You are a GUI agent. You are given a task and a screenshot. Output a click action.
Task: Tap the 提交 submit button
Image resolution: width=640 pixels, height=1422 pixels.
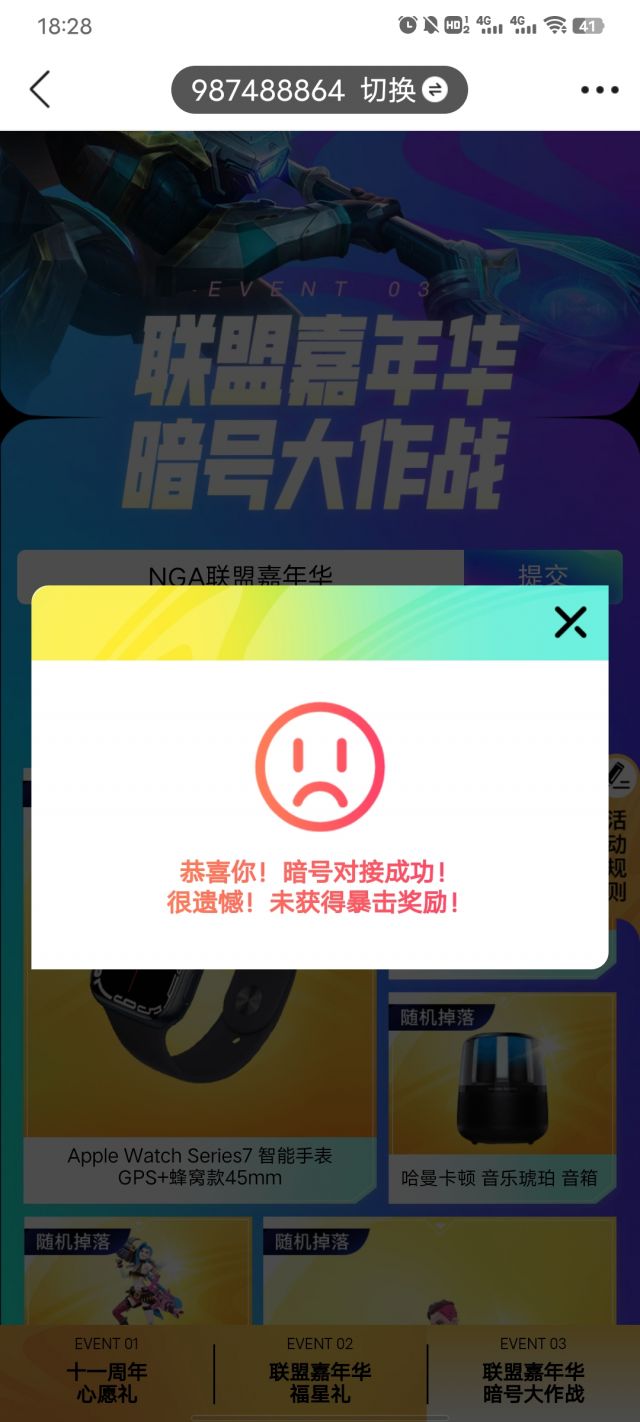543,576
